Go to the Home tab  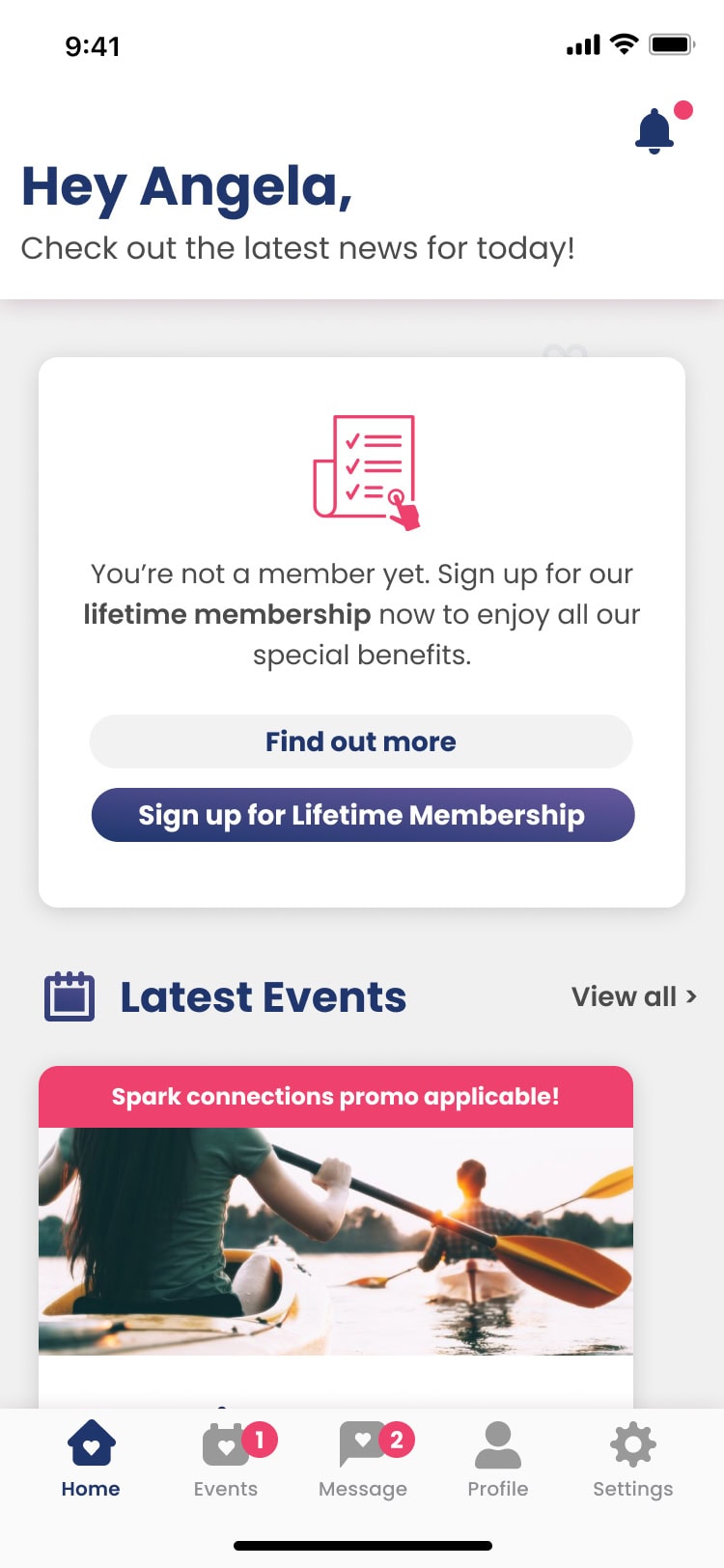pyautogui.click(x=91, y=1459)
